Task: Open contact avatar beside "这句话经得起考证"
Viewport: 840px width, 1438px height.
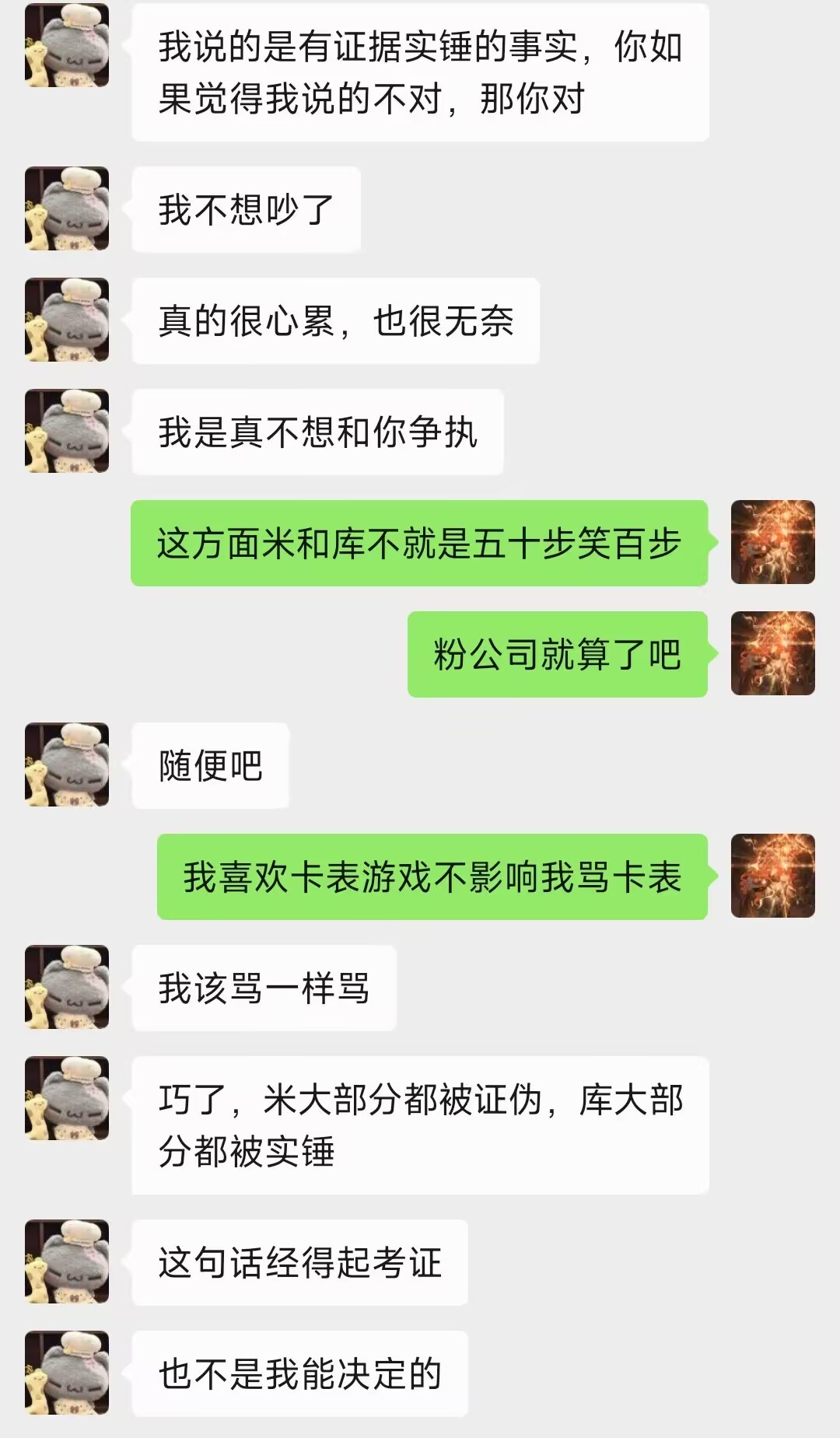Action: 67,1261
